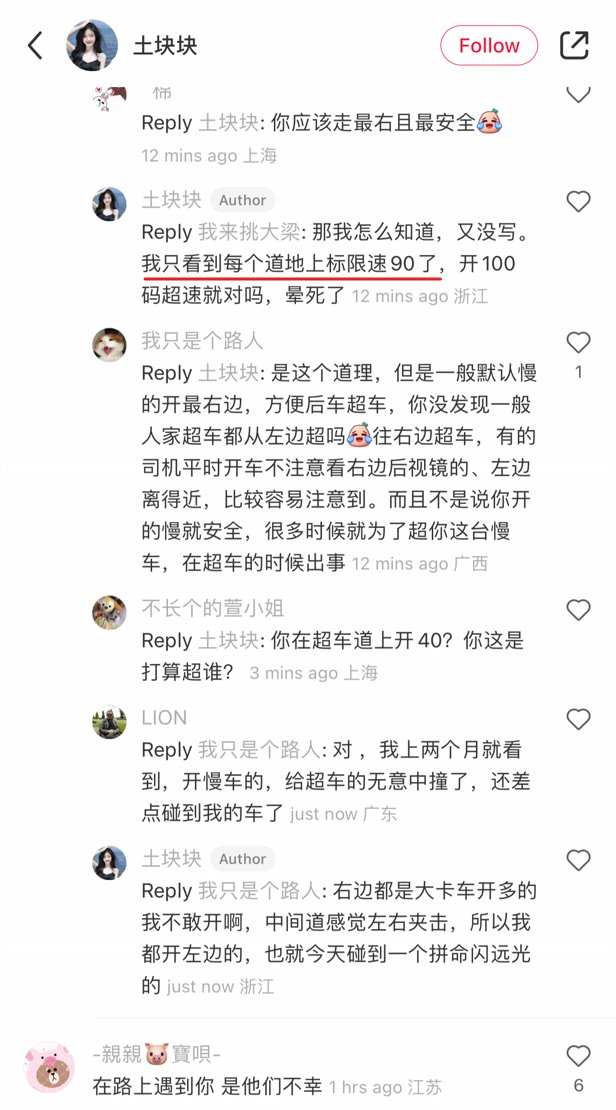The image size is (616, 1110).
Task: Go back using the top-left arrow
Action: (36, 45)
